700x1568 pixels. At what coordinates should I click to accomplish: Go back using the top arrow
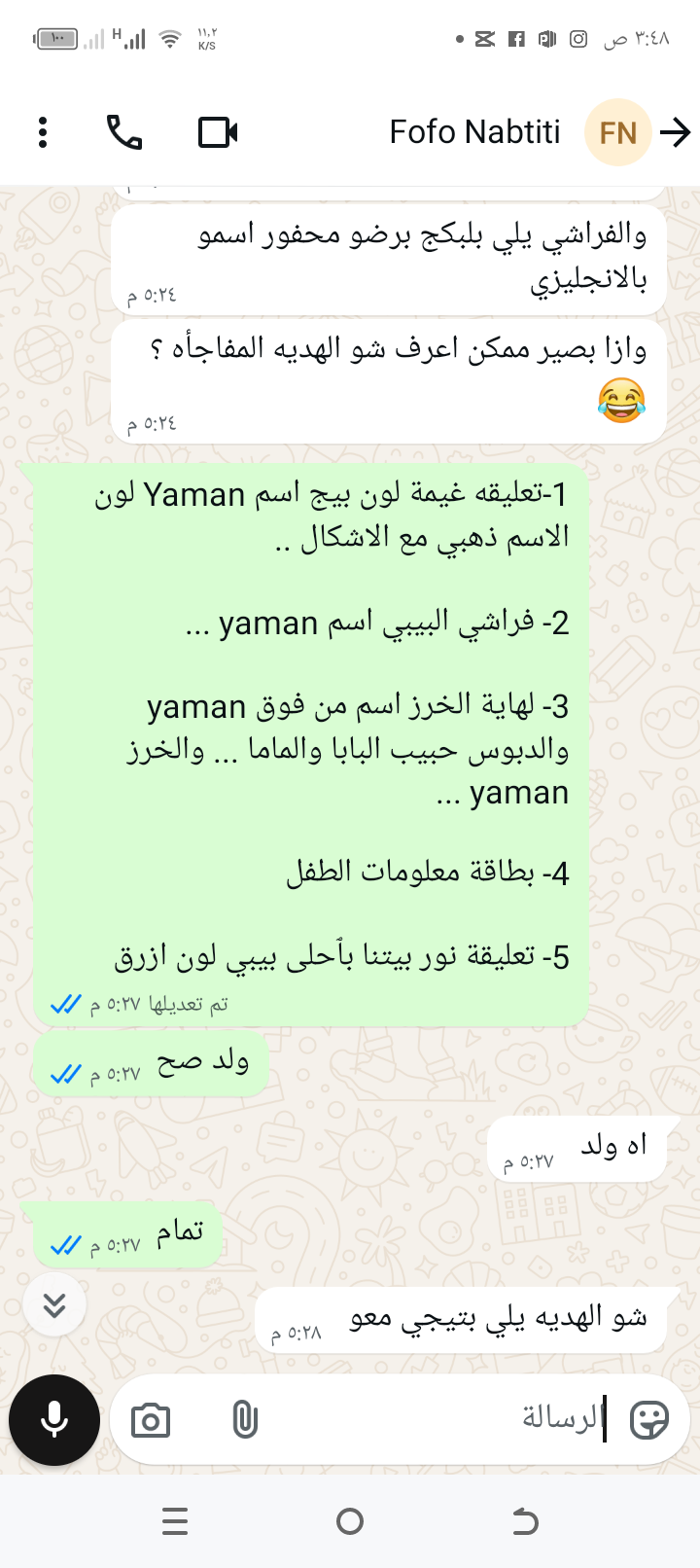click(675, 132)
